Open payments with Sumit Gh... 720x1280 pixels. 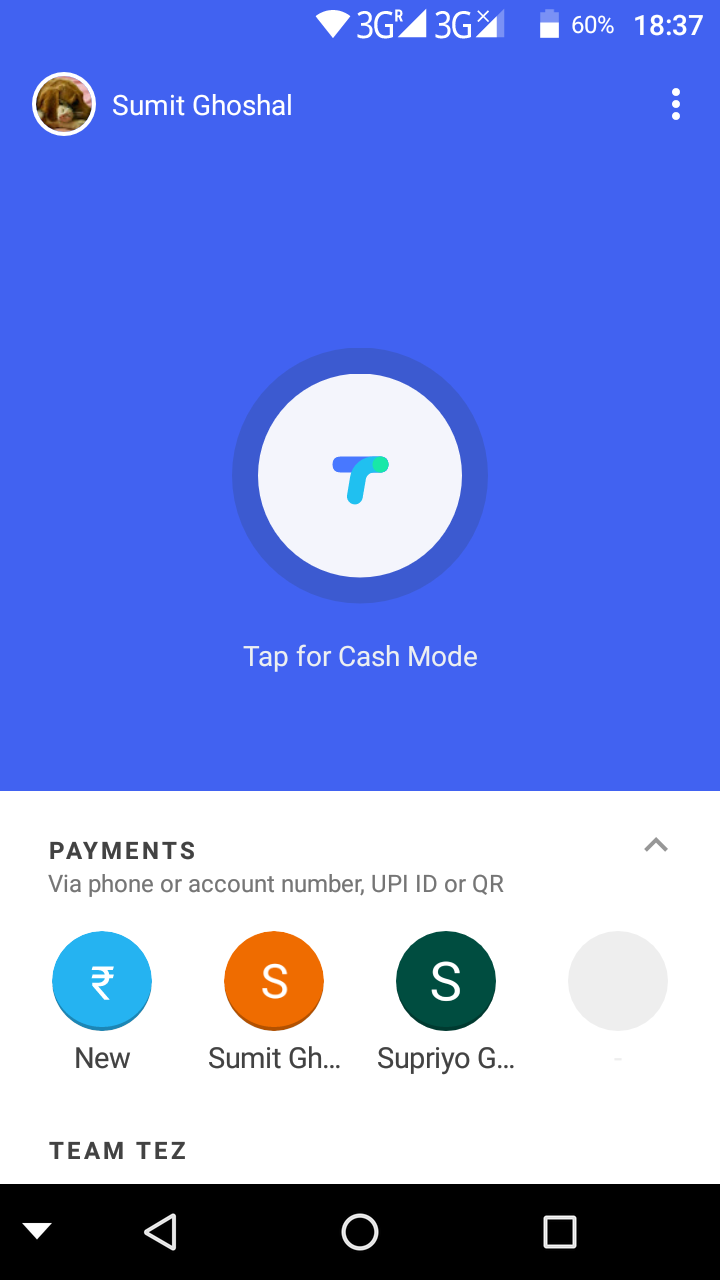click(x=274, y=981)
